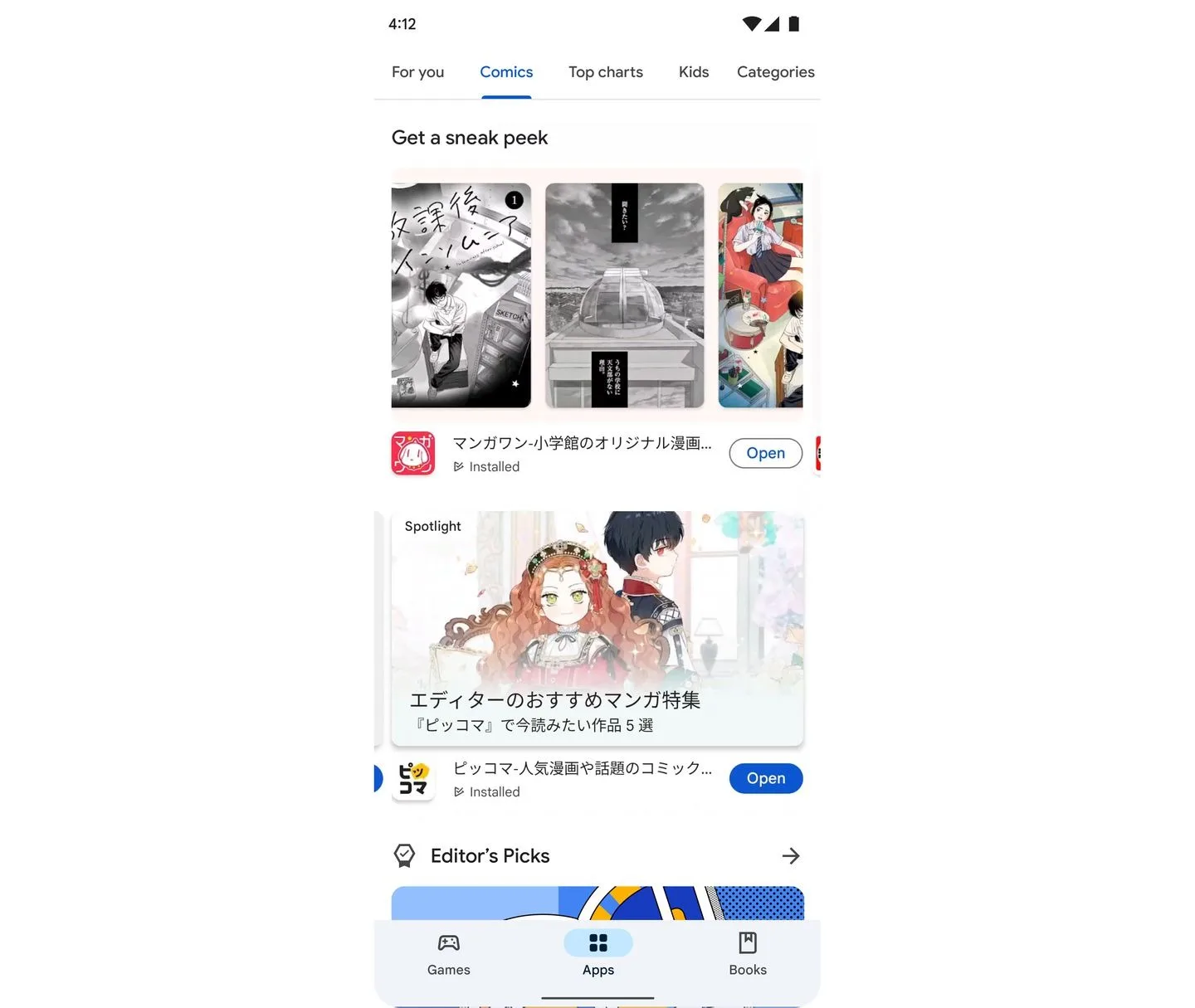Tap Open next to ピッコマ app
The width and height of the screenshot is (1195, 1008).
tap(765, 778)
